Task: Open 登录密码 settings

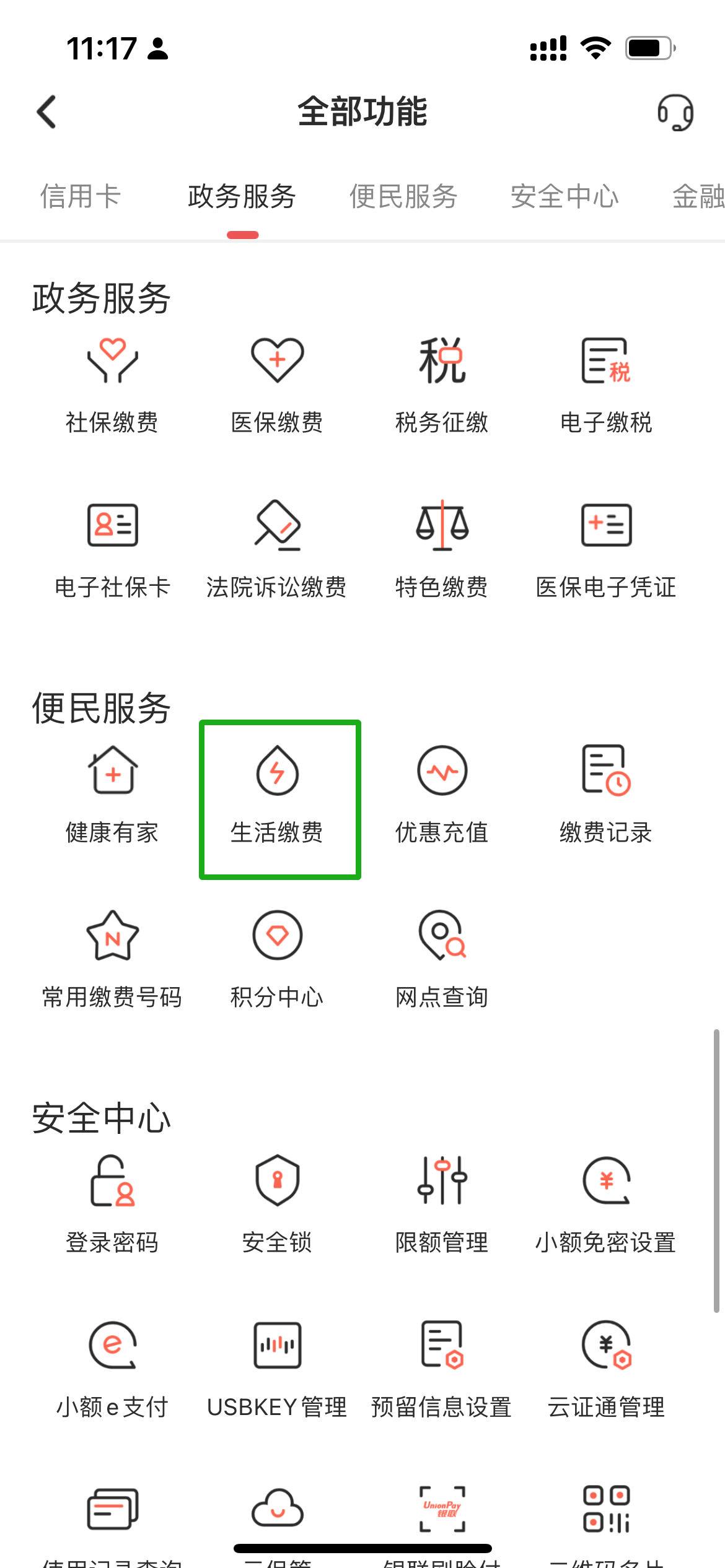Action: (x=112, y=1205)
